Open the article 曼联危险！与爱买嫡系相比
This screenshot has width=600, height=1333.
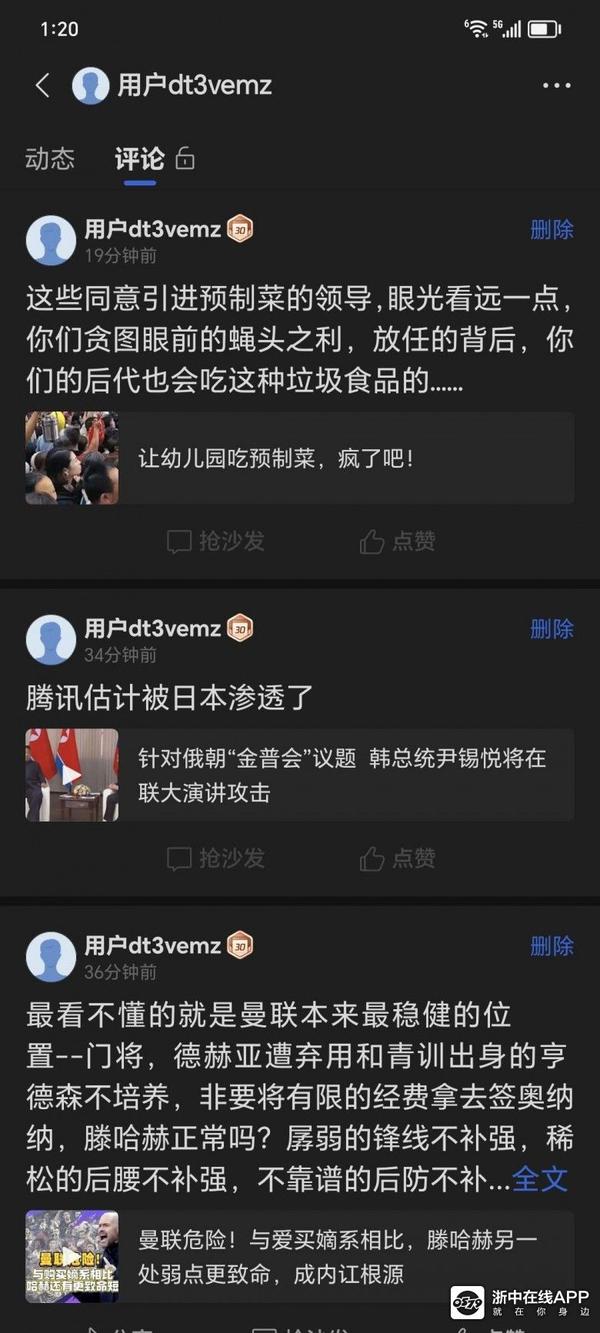click(x=300, y=1256)
